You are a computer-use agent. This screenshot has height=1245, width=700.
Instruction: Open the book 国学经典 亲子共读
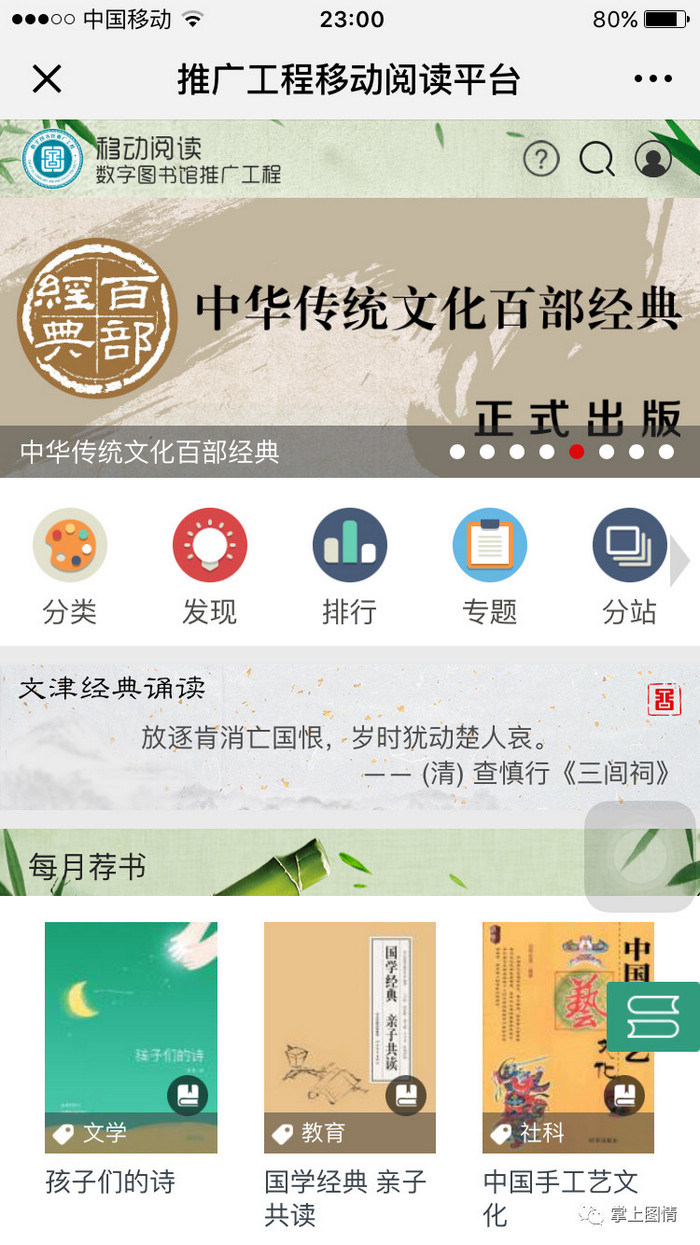coord(350,1037)
